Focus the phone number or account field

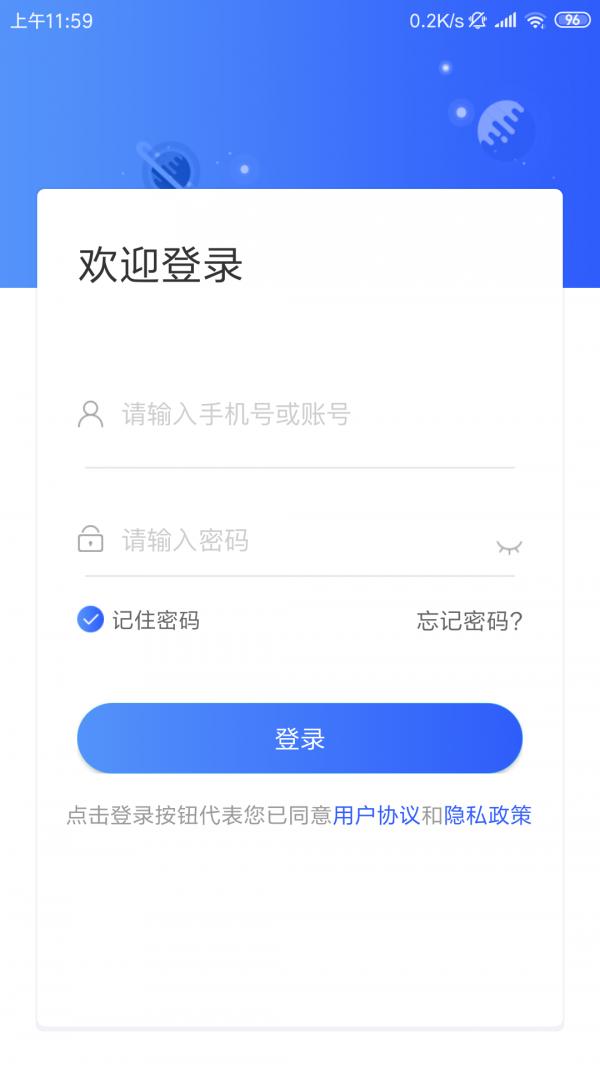click(x=300, y=414)
